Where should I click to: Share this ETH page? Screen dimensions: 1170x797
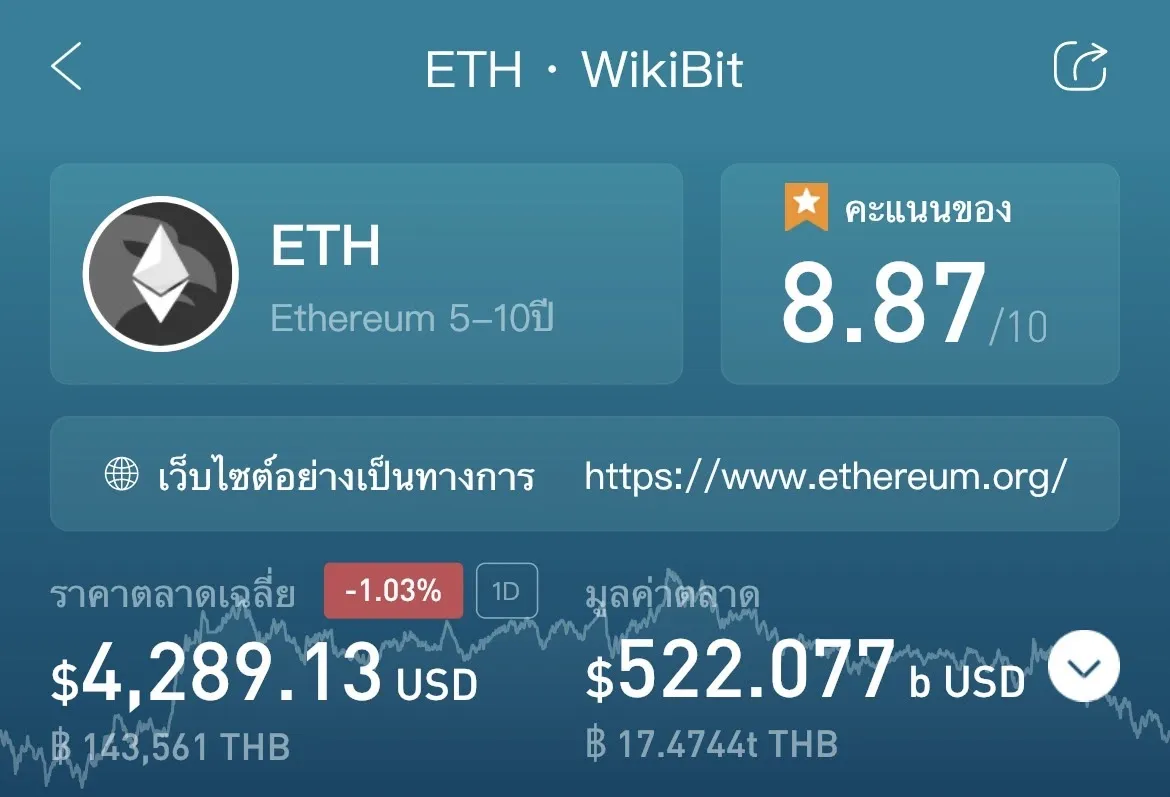pos(1080,66)
